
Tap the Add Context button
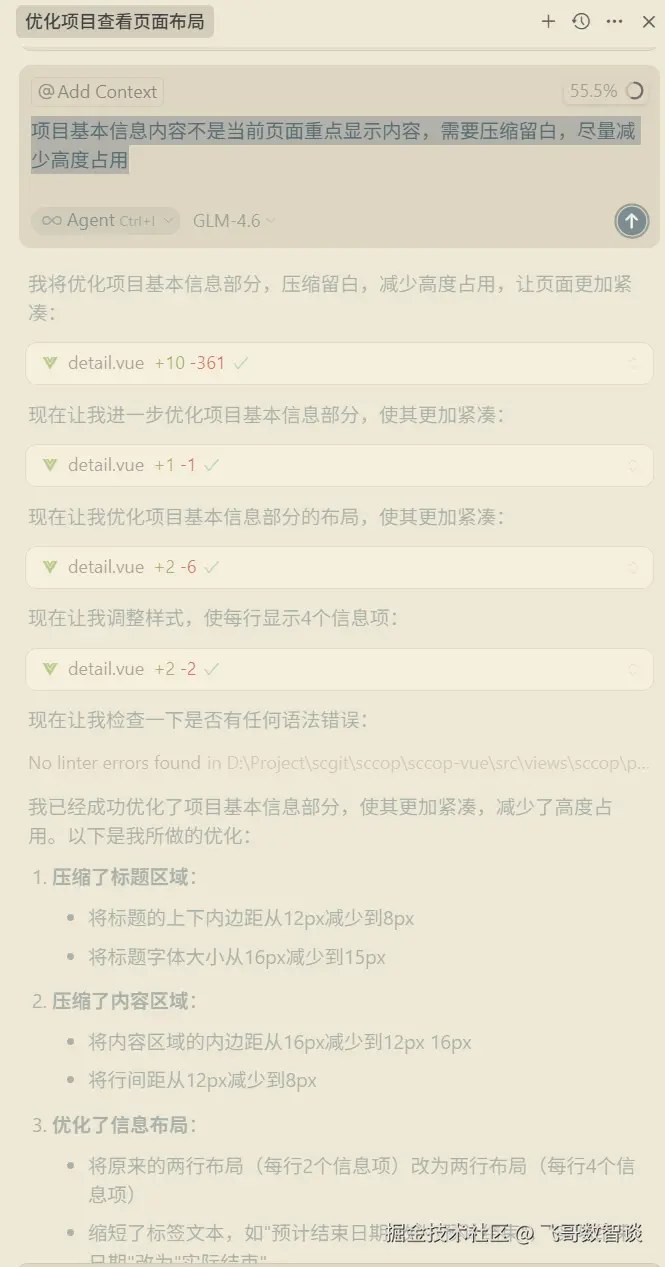[x=97, y=92]
